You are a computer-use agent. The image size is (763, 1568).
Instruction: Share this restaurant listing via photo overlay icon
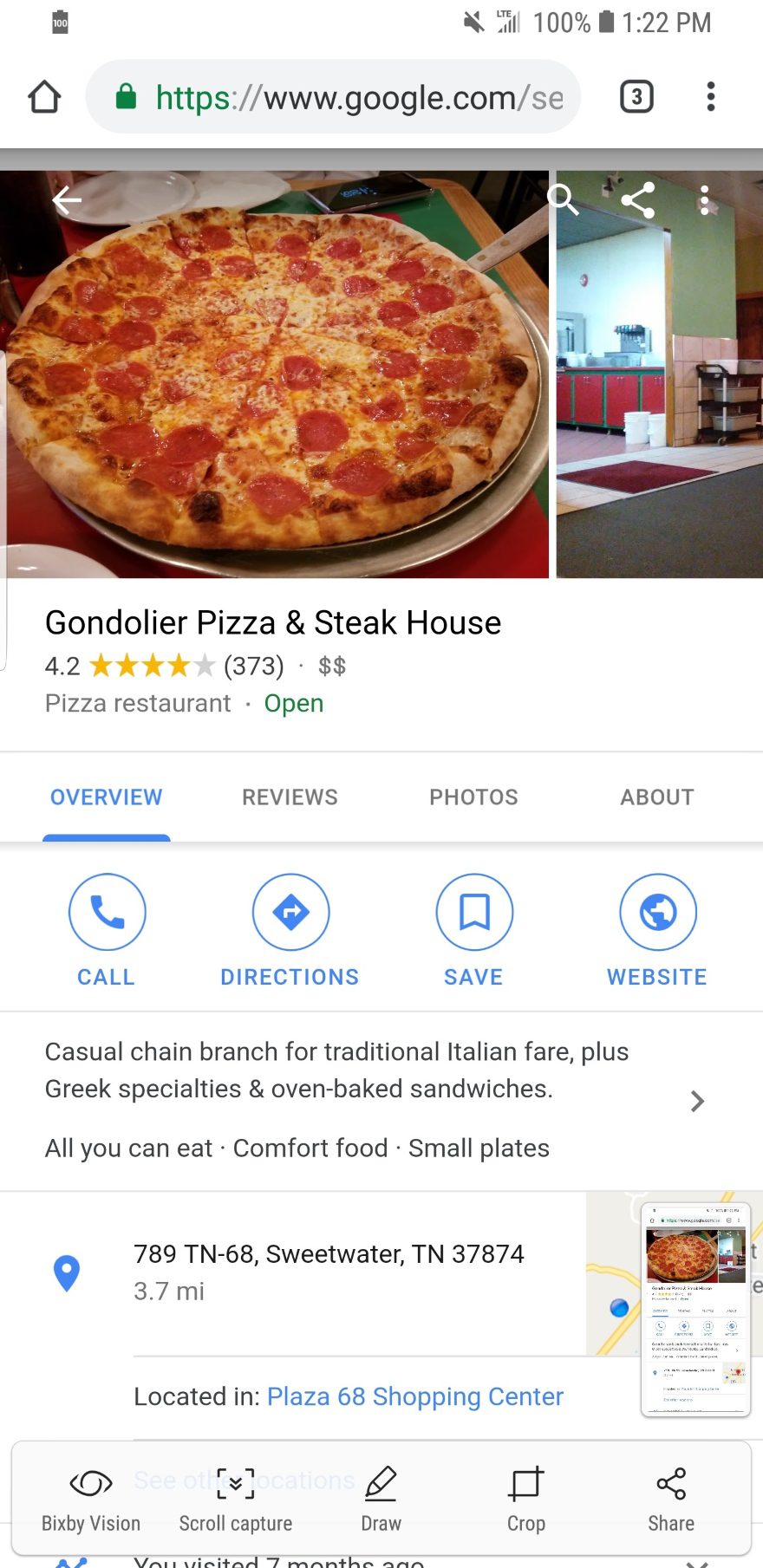[x=638, y=200]
